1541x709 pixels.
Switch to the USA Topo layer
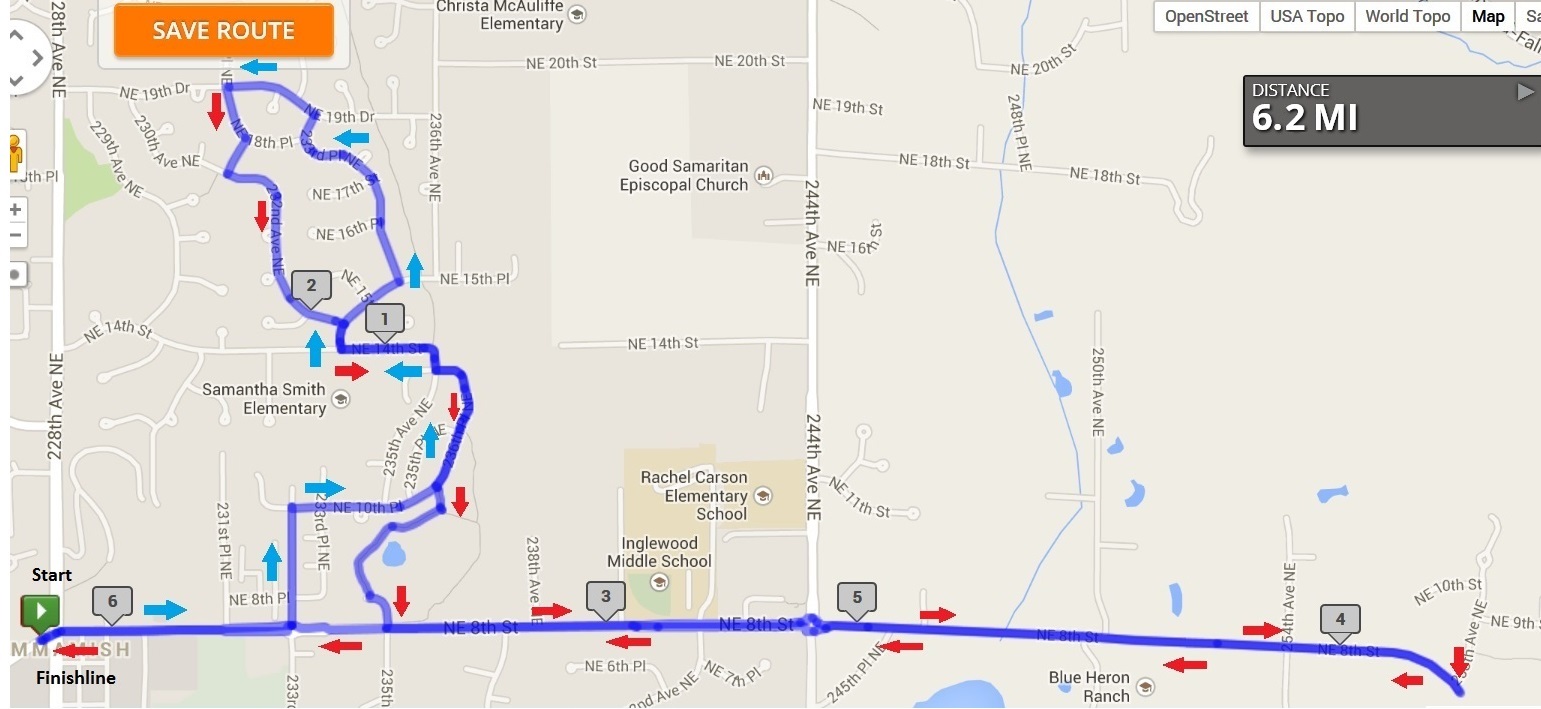point(1307,16)
